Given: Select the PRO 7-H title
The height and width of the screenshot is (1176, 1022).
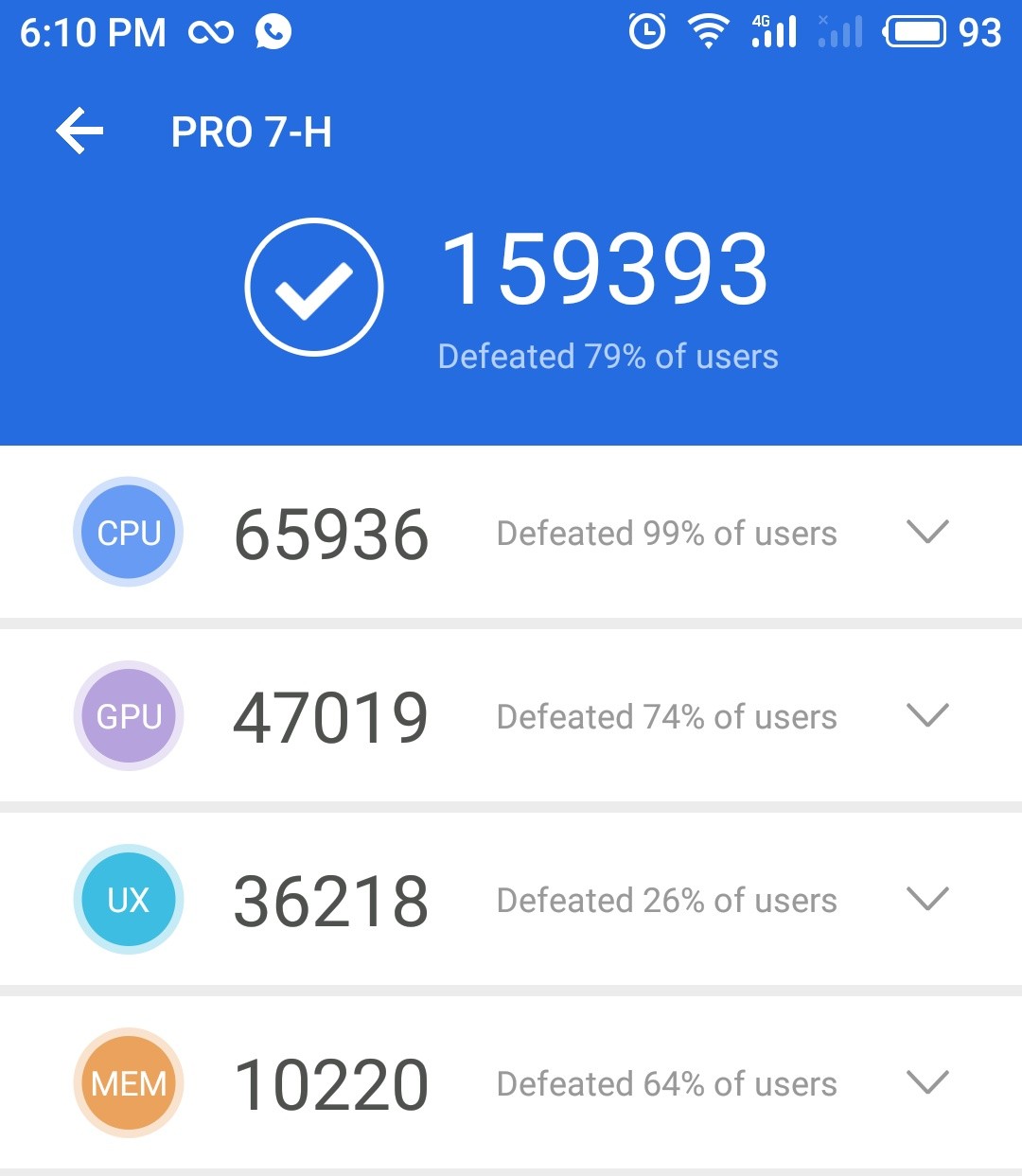Looking at the screenshot, I should click(x=252, y=132).
